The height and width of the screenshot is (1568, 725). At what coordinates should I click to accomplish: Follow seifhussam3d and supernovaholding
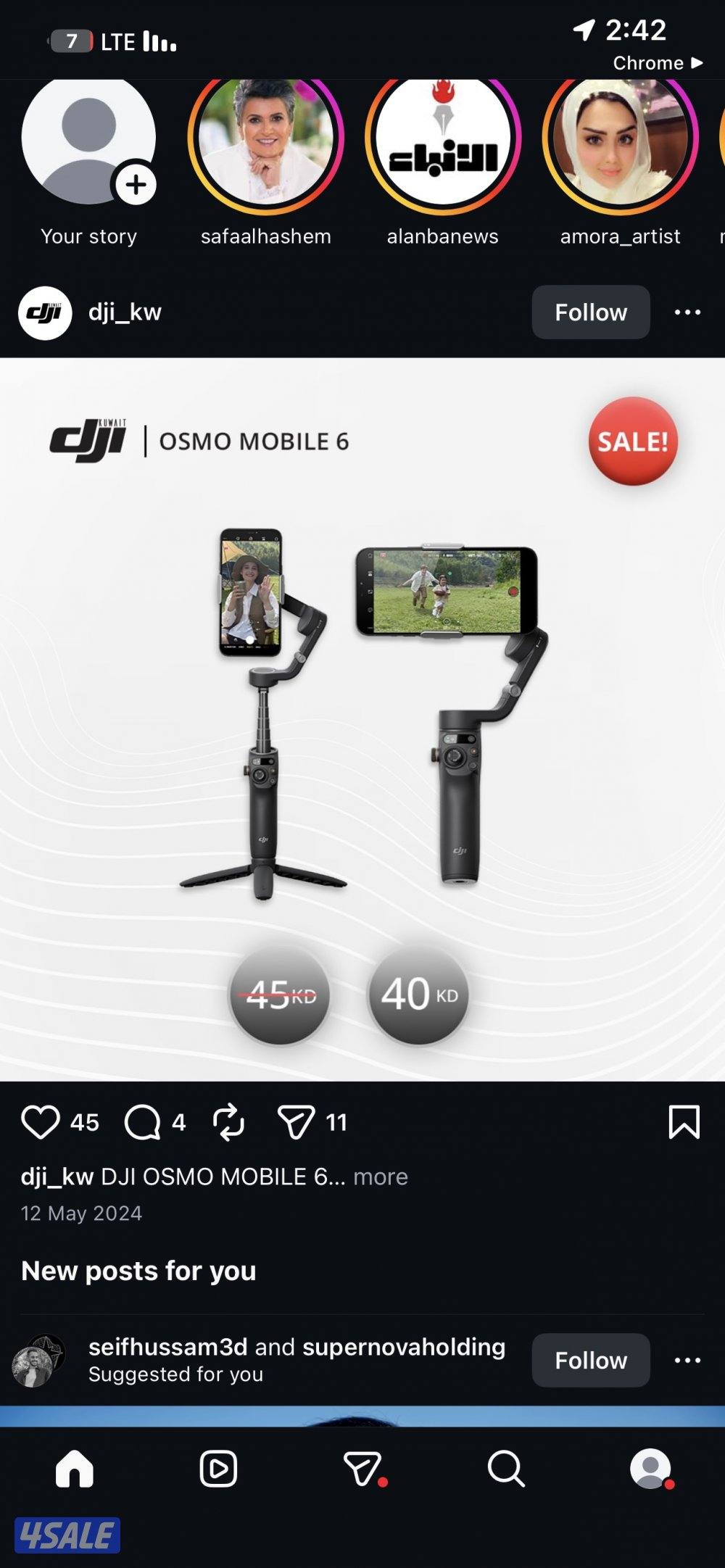click(x=590, y=1360)
